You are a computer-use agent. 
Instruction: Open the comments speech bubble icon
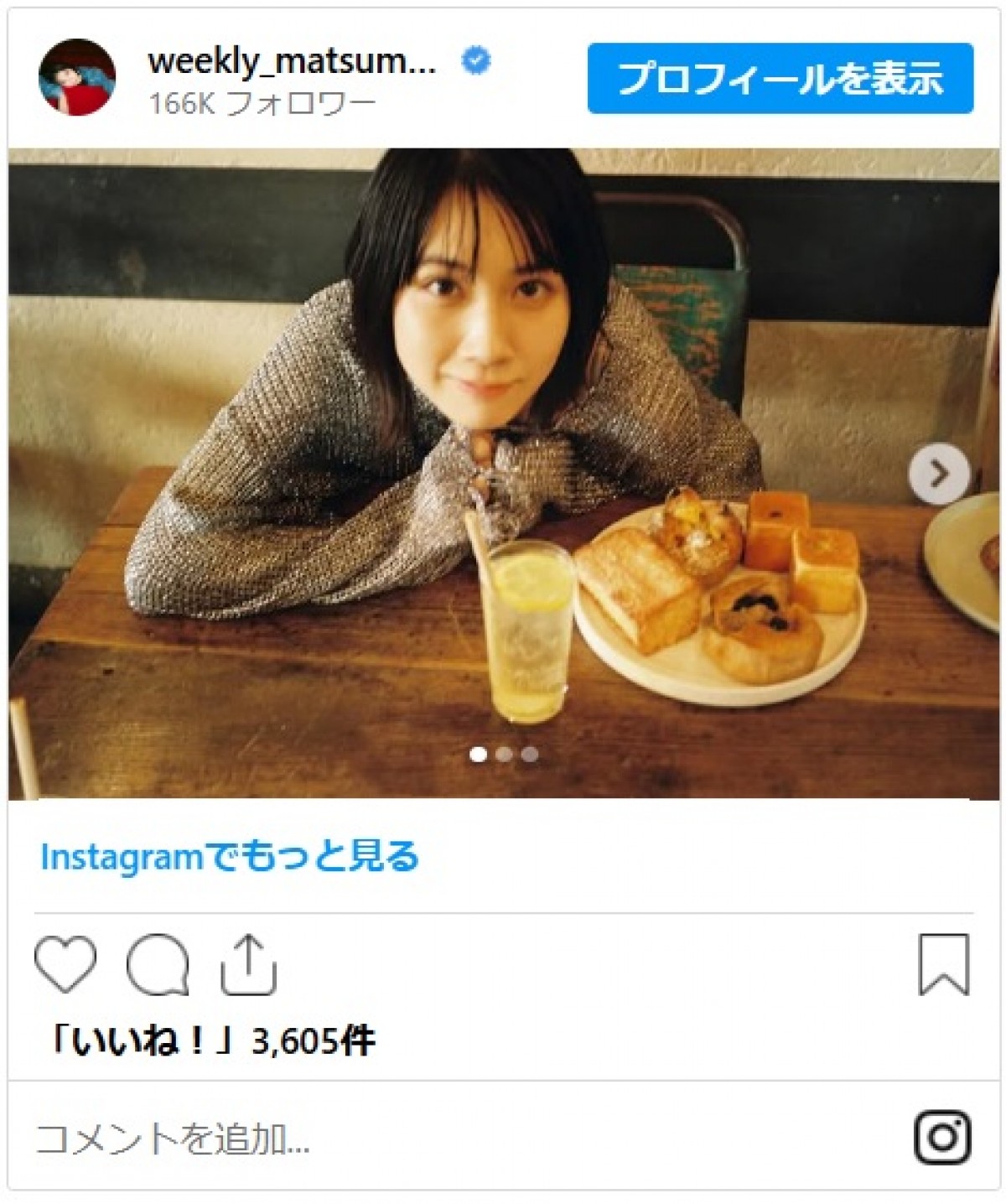click(158, 964)
